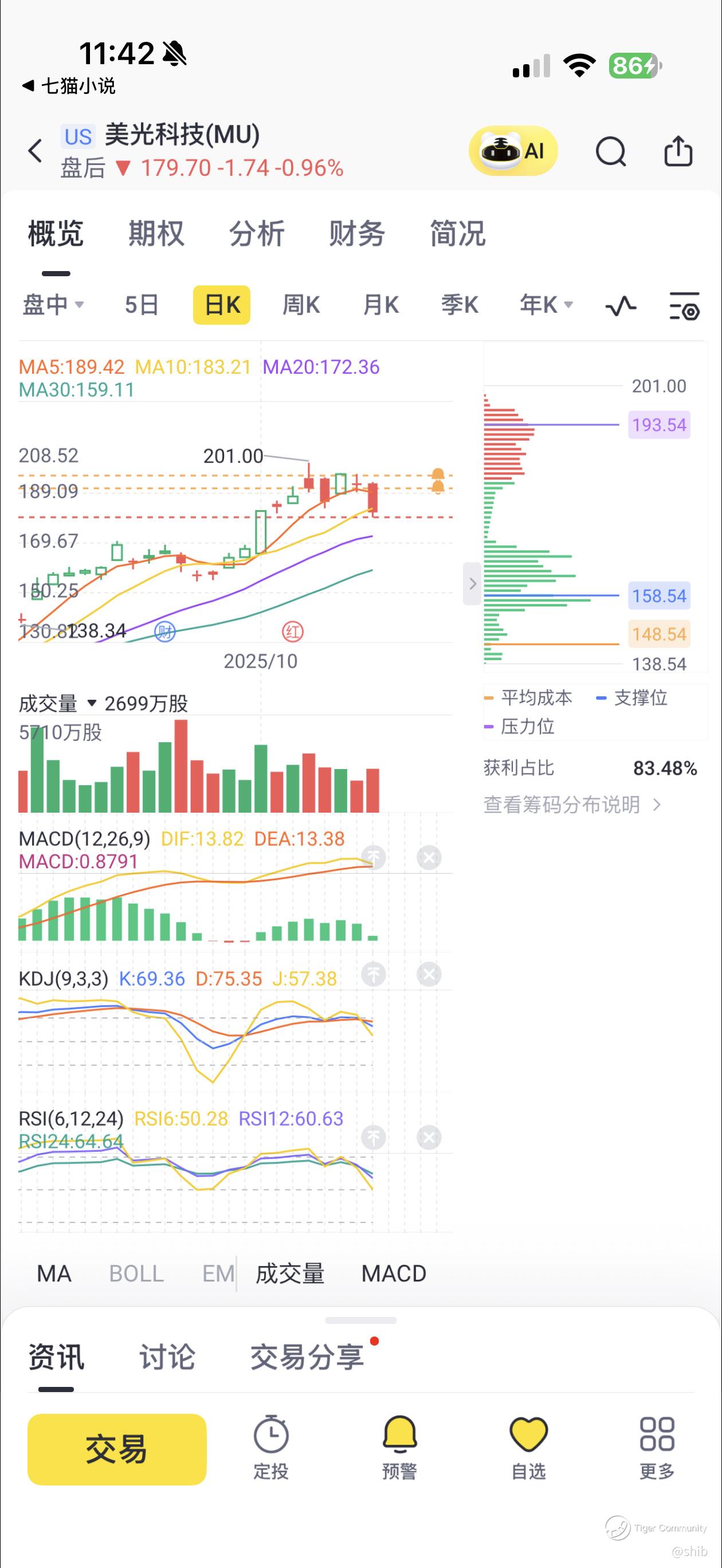Viewport: 722px width, 1568px height.
Task: Switch to the 讨论 tab
Action: click(167, 1358)
